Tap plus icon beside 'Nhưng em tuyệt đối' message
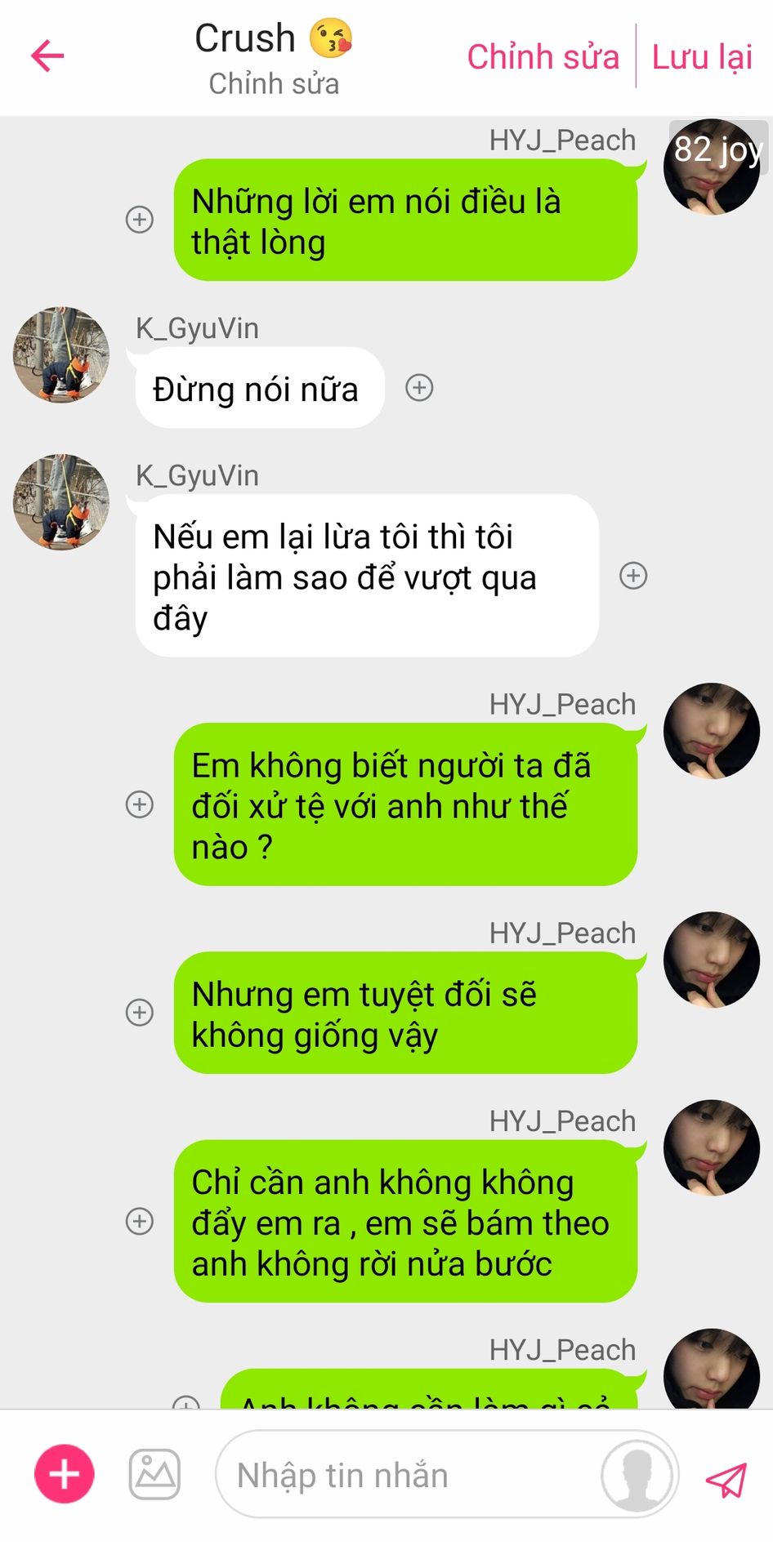Viewport: 773px width, 1568px height. point(140,1013)
